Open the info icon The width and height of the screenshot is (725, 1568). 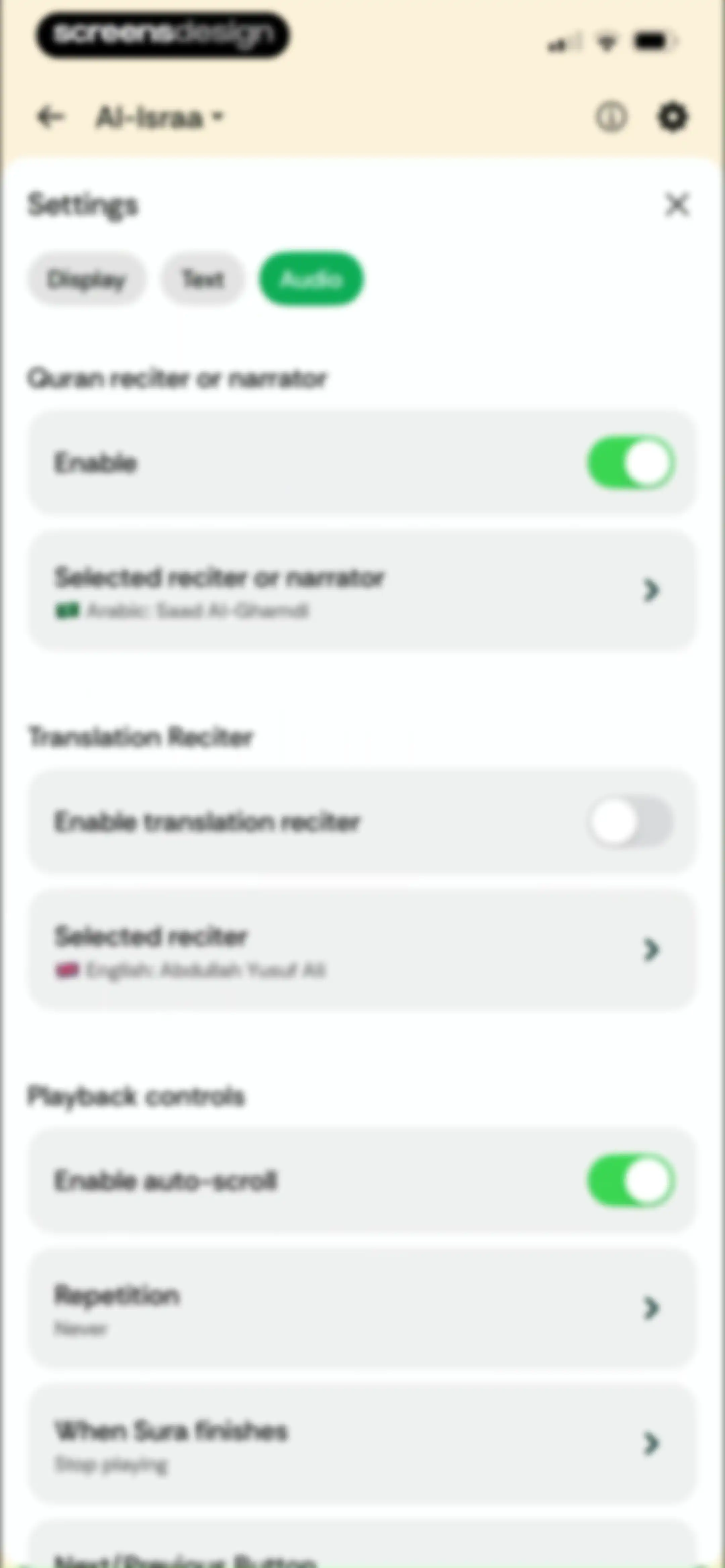611,117
